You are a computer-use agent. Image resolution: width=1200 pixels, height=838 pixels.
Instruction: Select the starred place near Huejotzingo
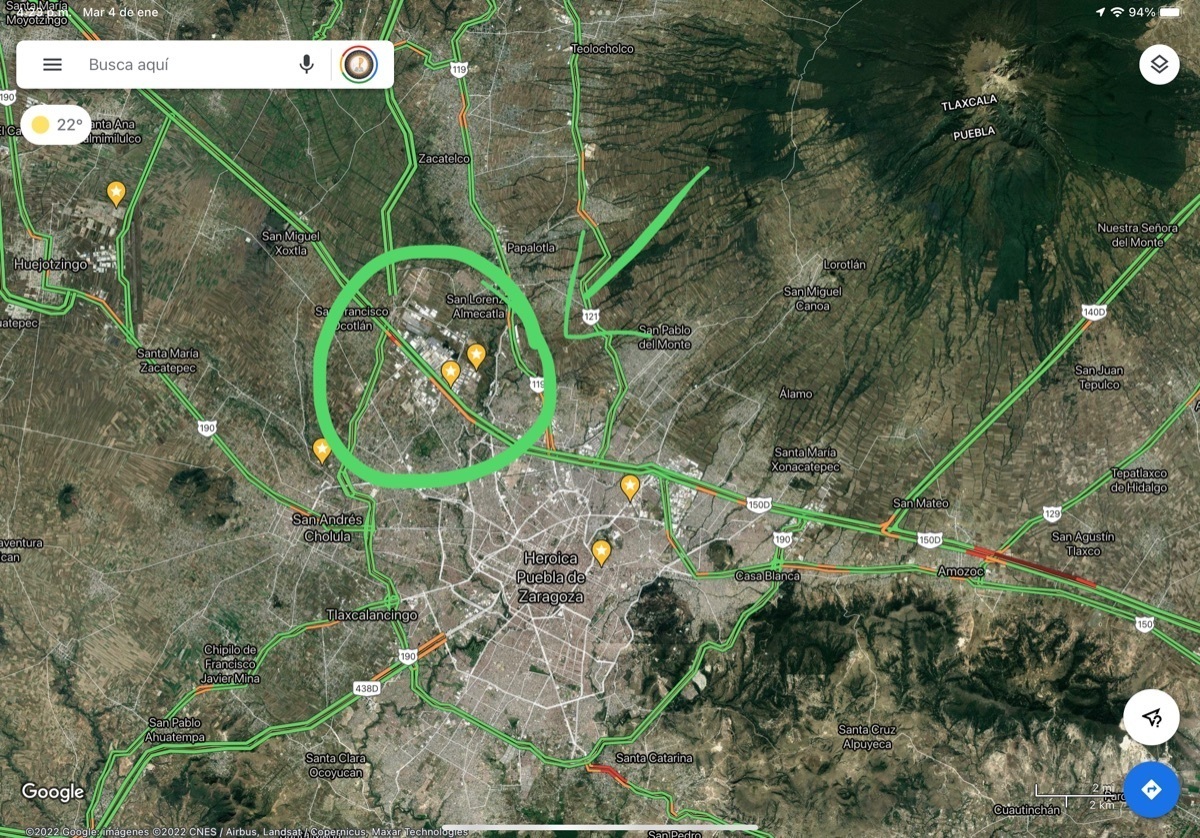pos(116,191)
